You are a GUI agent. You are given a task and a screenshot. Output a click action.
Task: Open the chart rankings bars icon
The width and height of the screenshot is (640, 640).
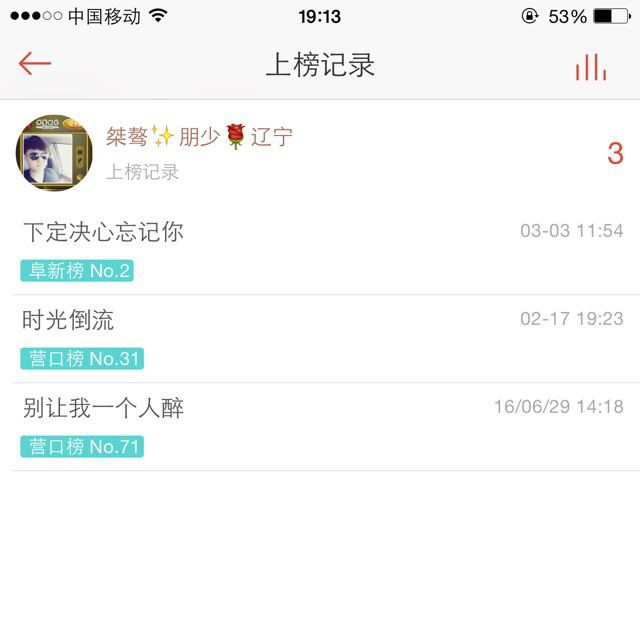590,66
